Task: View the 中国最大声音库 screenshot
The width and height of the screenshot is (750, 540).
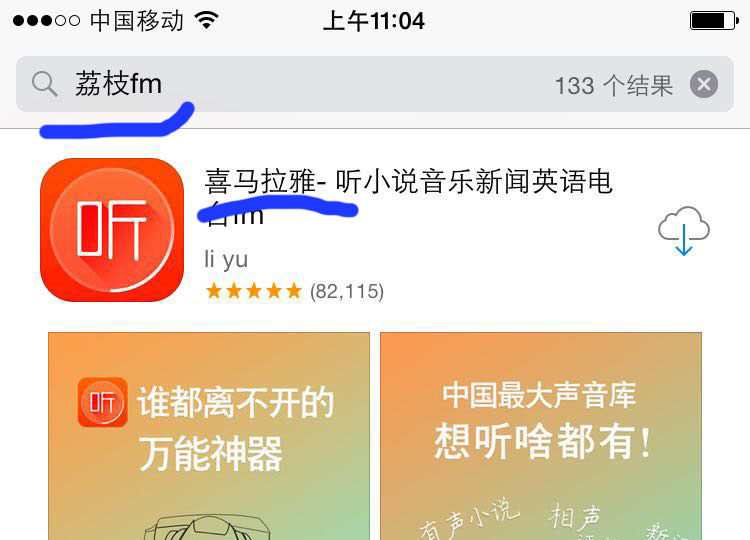Action: [541, 436]
